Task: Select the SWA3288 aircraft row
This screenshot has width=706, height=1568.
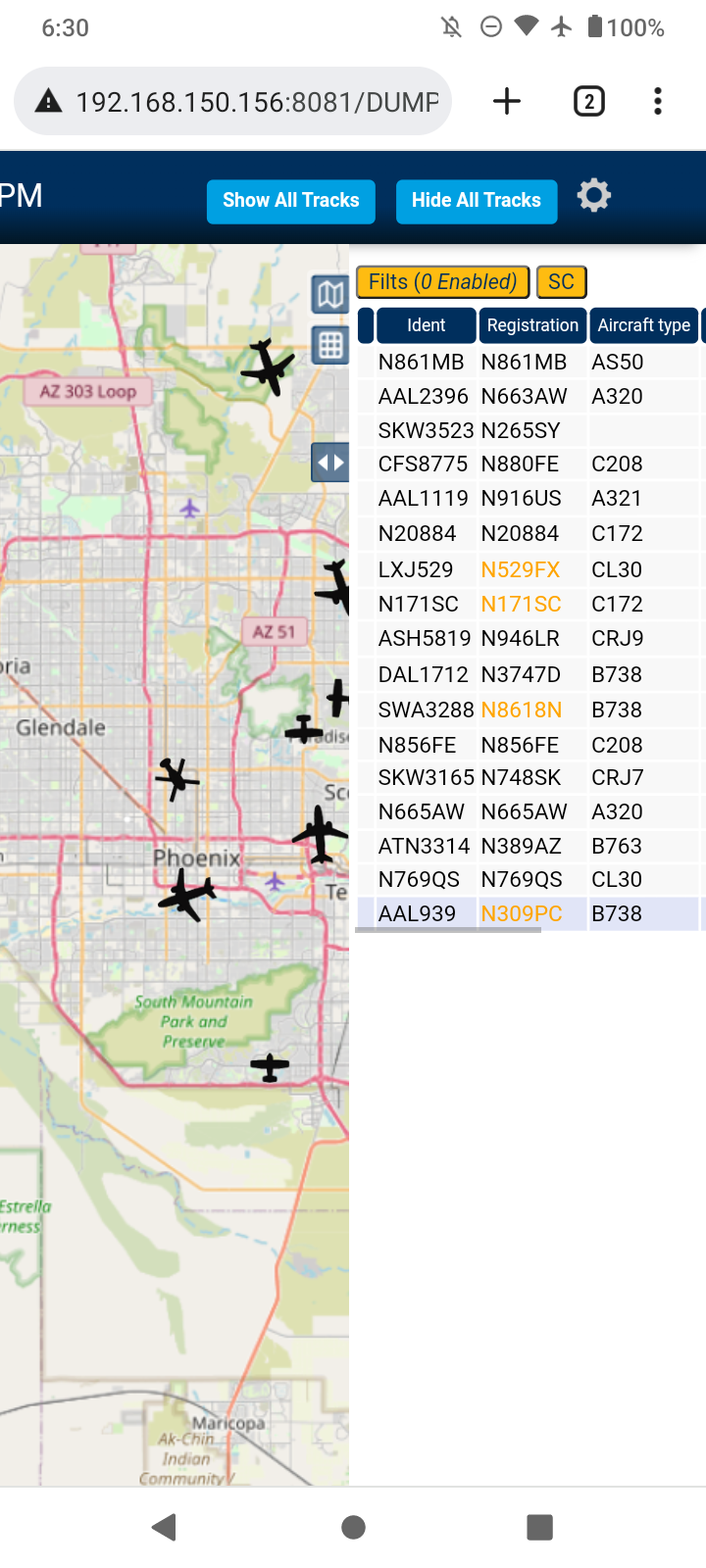Action: (x=529, y=710)
